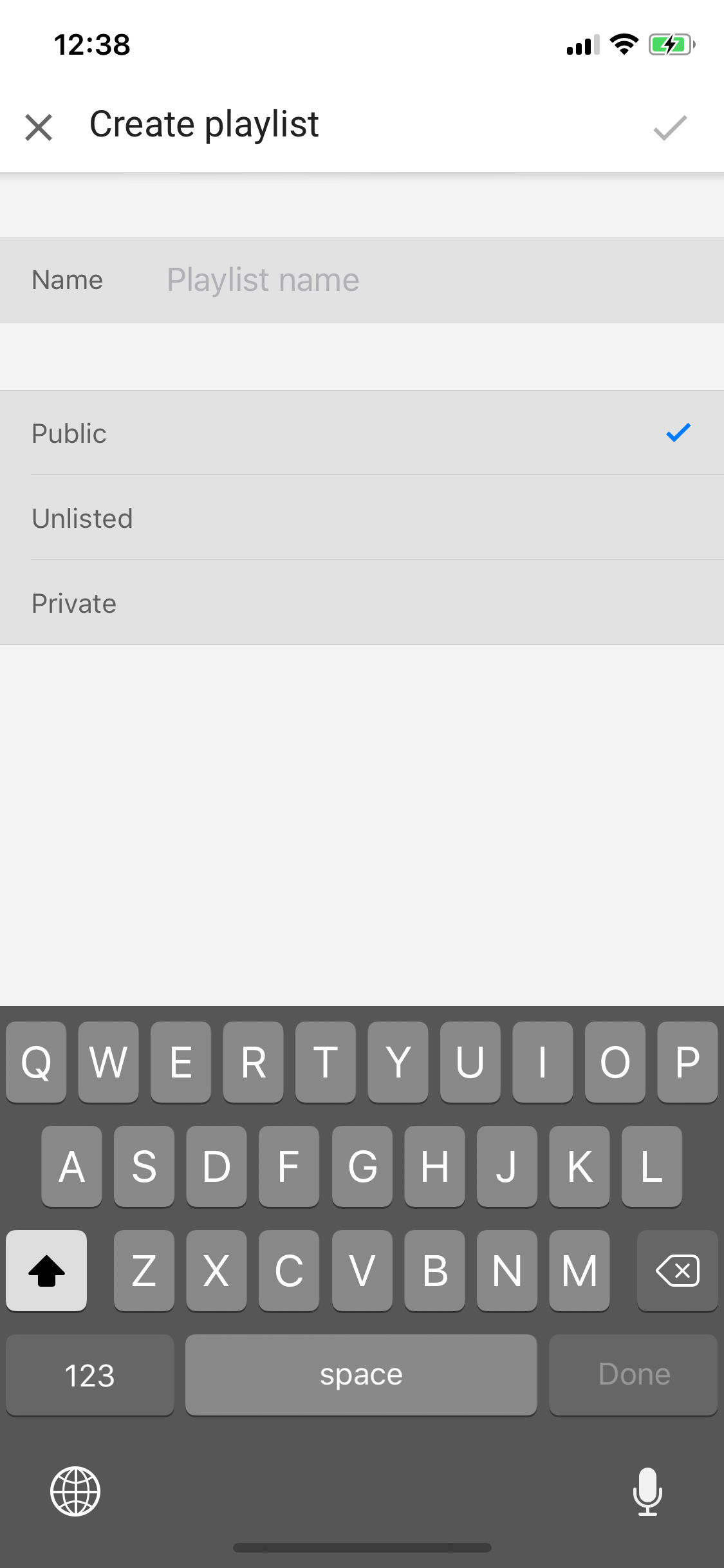
Task: Select Public privacy option
Action: (362, 433)
